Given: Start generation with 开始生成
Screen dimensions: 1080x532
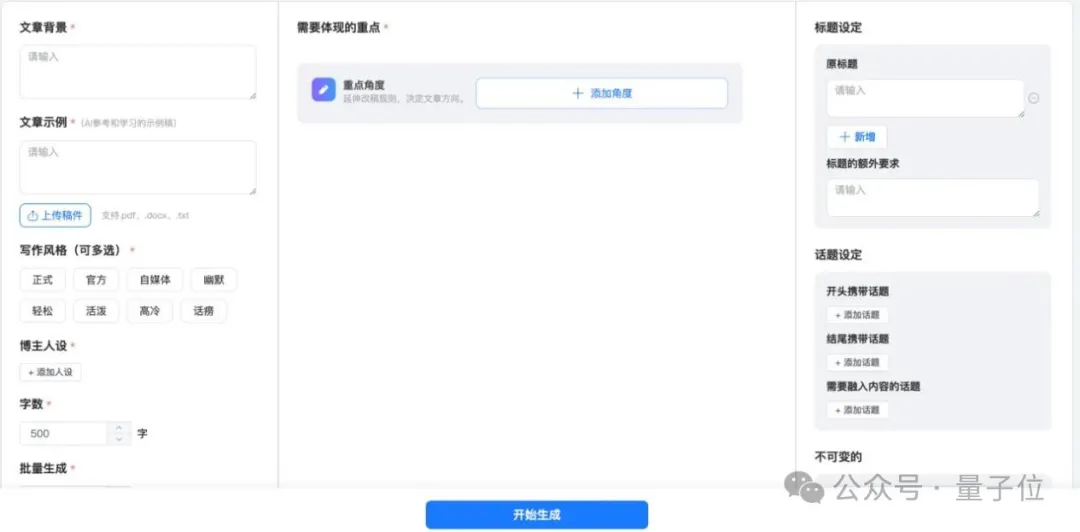Looking at the screenshot, I should click(537, 515).
